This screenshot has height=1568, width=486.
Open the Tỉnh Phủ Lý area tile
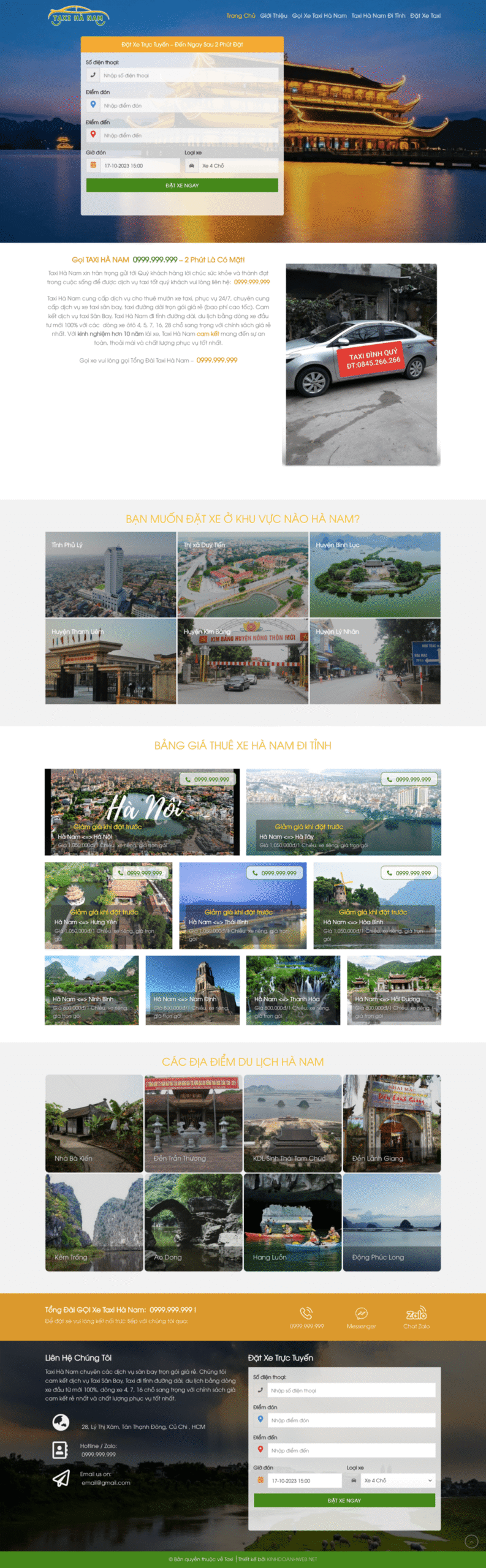tap(110, 574)
